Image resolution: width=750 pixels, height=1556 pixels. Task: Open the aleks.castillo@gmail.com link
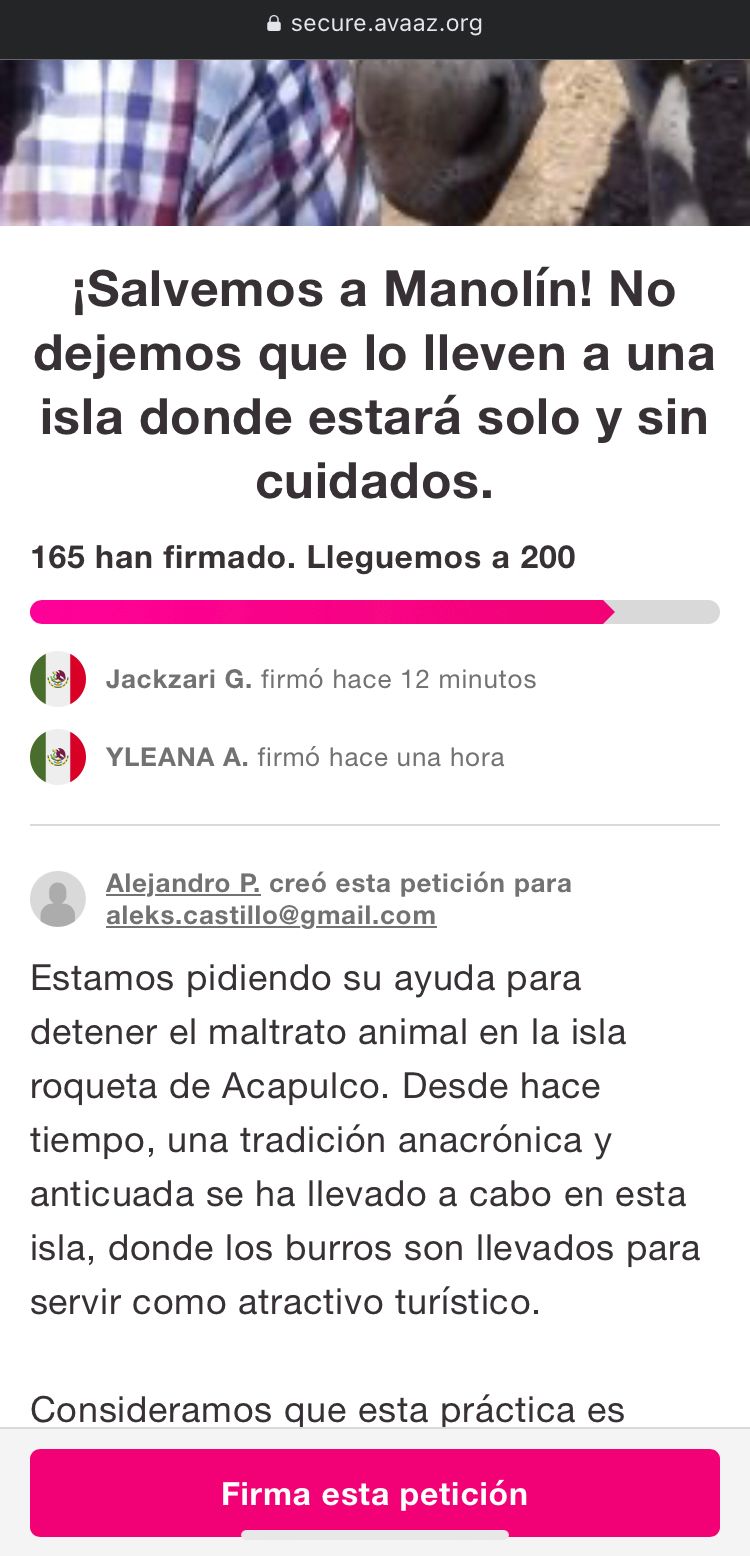pos(271,915)
